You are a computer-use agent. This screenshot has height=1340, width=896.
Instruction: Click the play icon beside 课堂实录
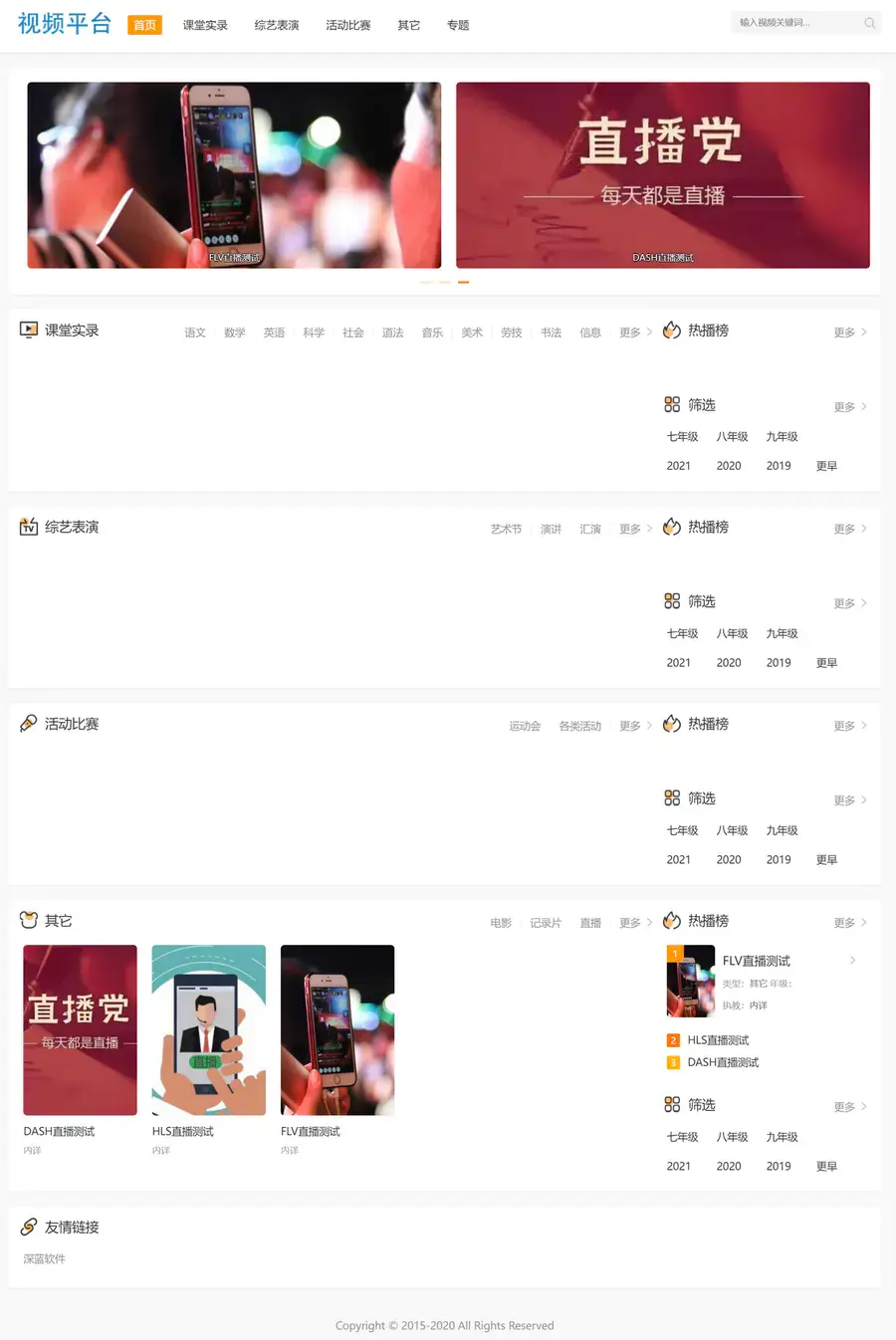tap(28, 330)
